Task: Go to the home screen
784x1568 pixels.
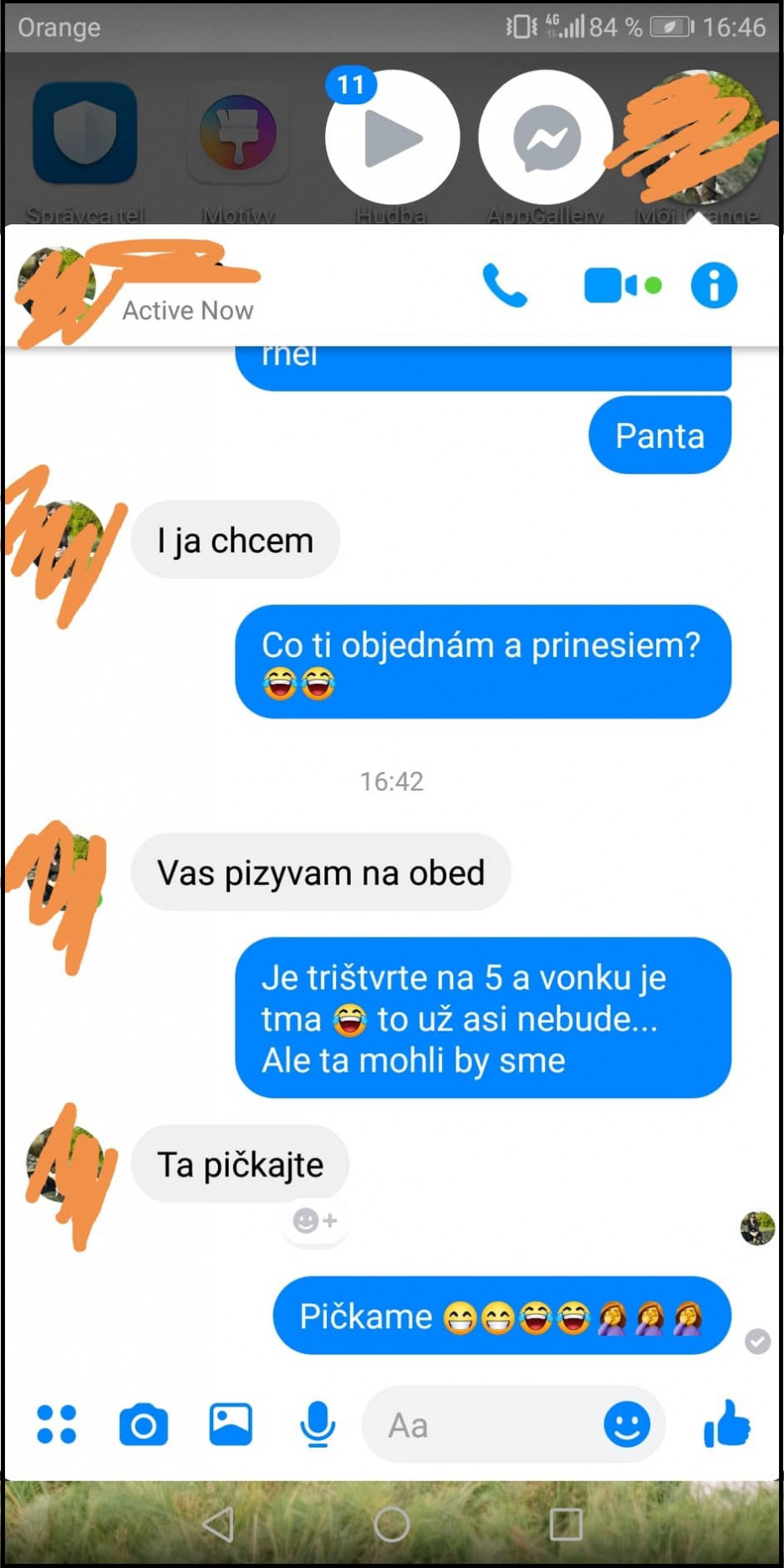Action: coord(391,1525)
